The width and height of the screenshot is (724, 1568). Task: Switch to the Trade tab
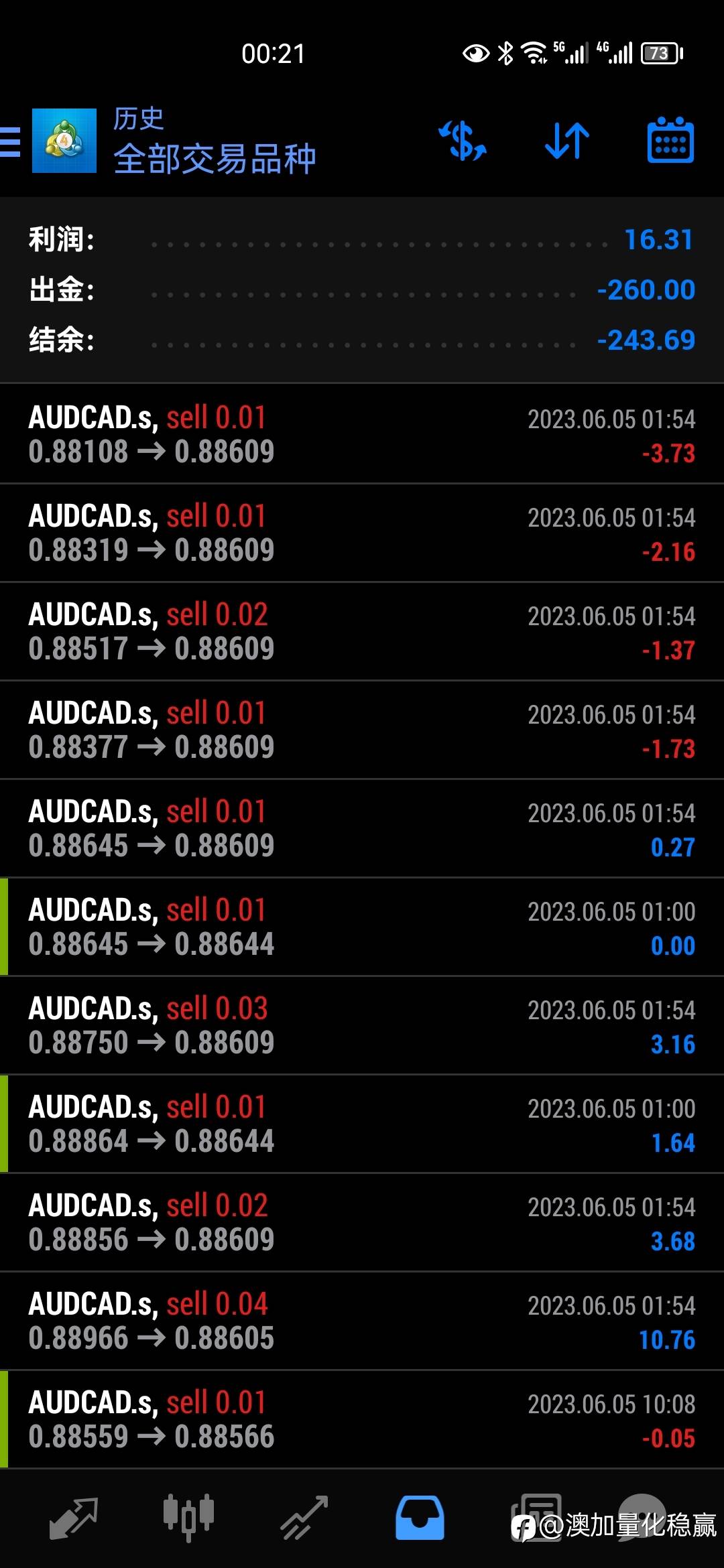click(x=304, y=1518)
